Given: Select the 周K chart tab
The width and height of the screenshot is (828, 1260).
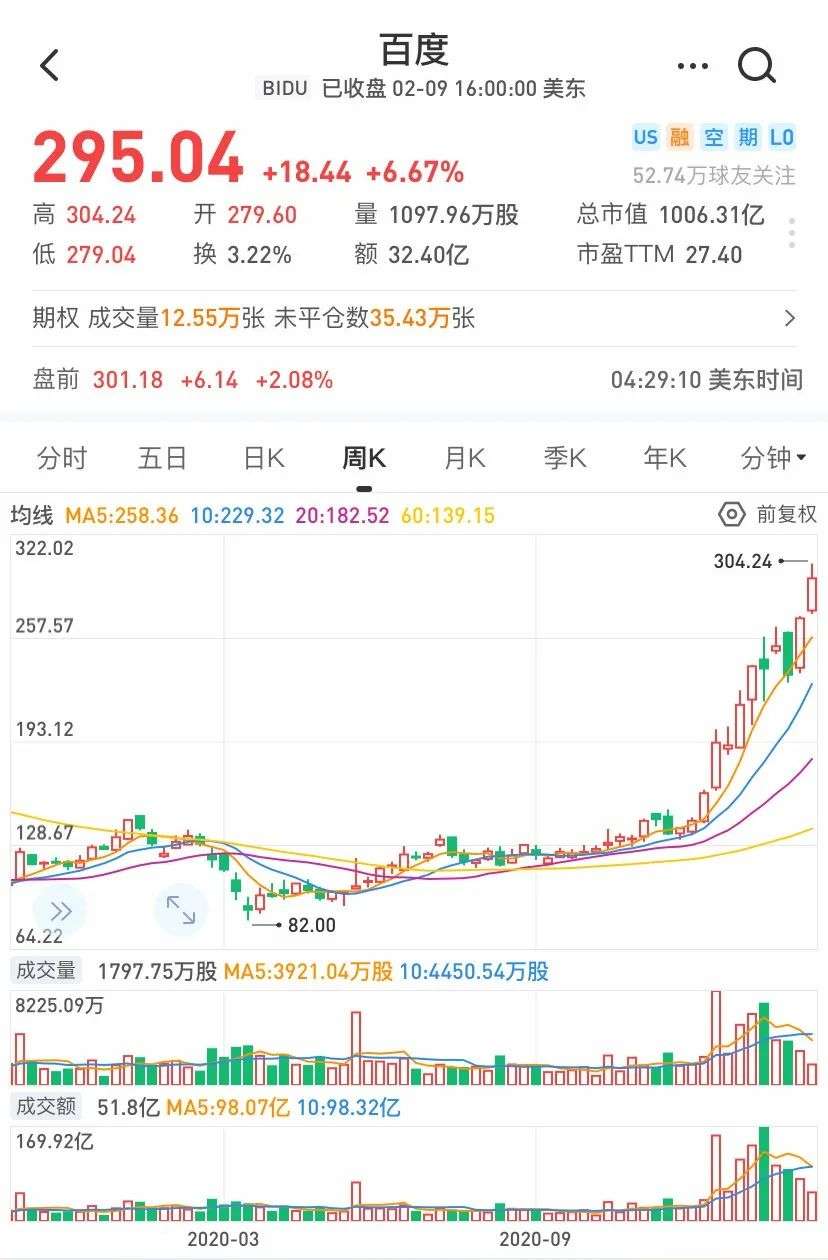Looking at the screenshot, I should click(x=364, y=458).
